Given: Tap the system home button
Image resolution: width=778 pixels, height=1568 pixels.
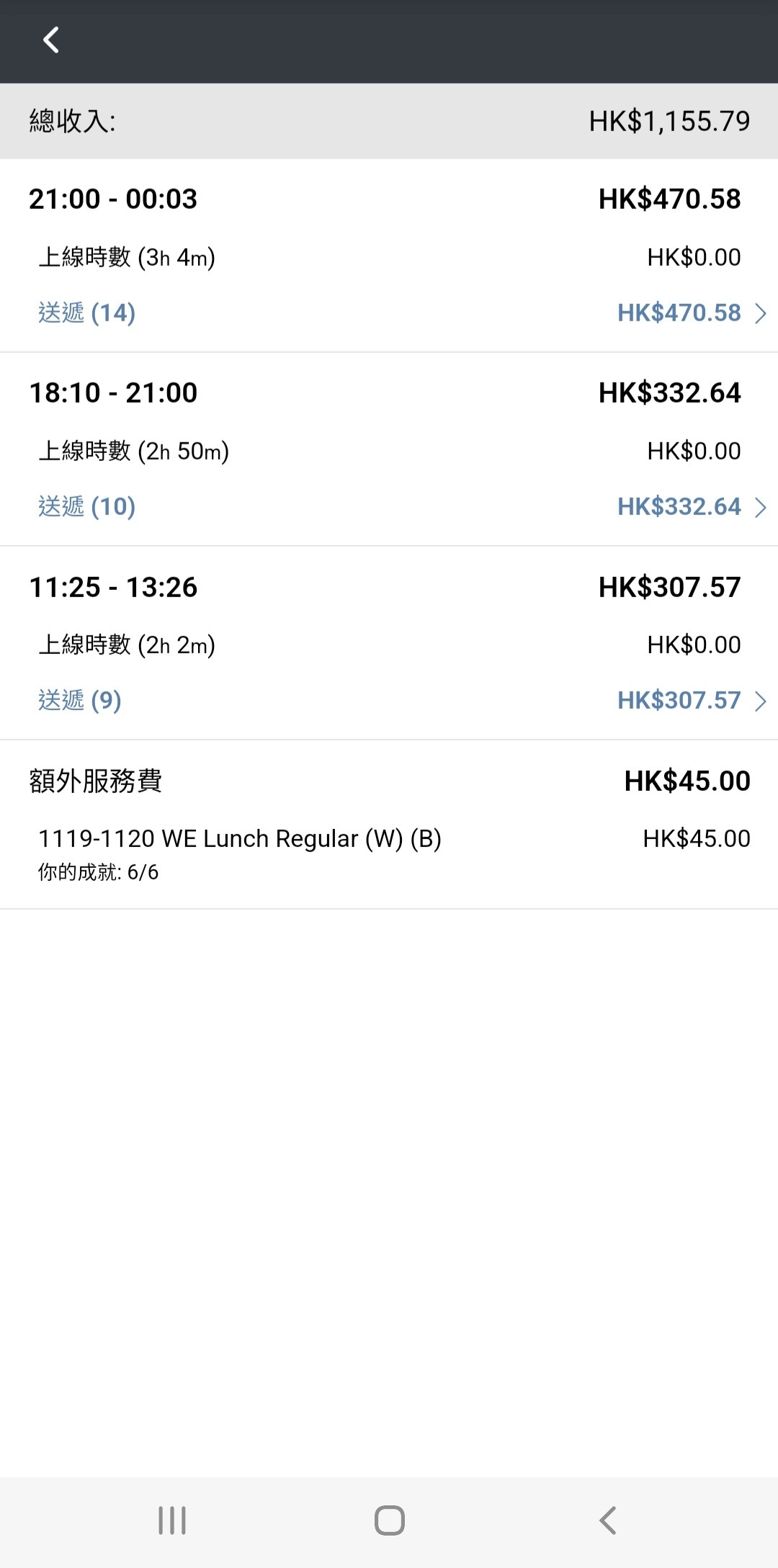Looking at the screenshot, I should [x=389, y=1520].
